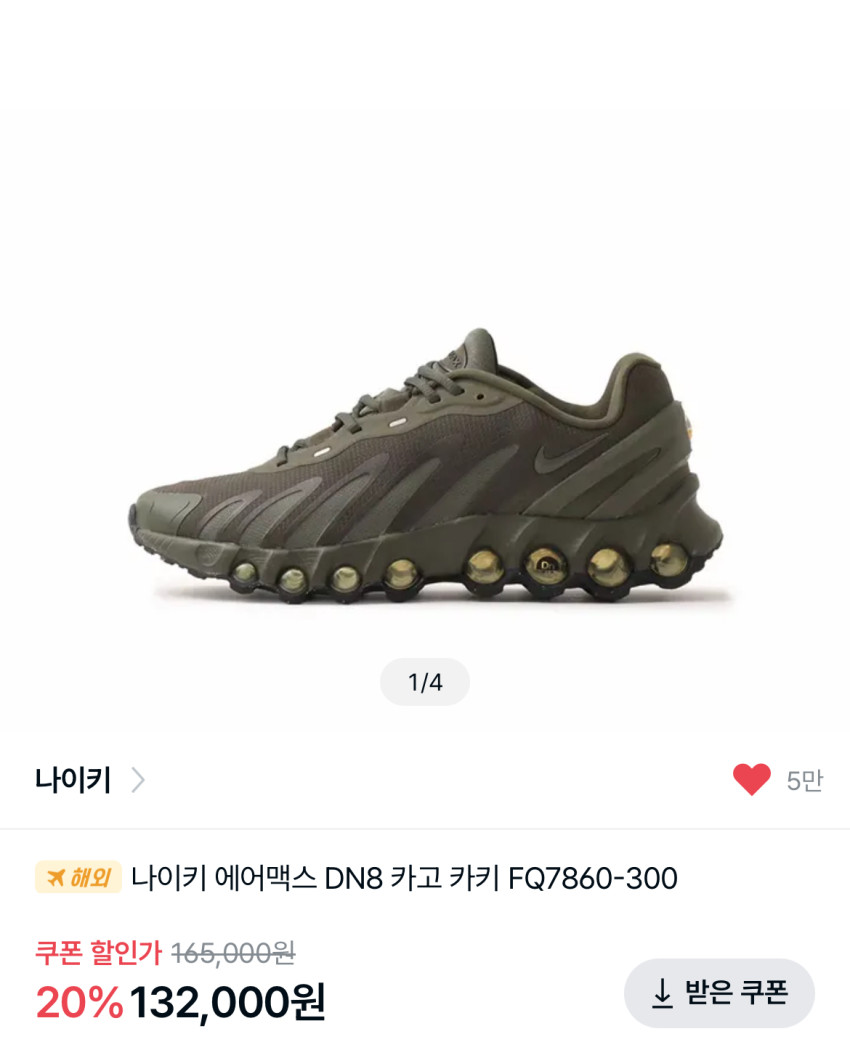Open the Air Max DN8 product image

point(425,465)
